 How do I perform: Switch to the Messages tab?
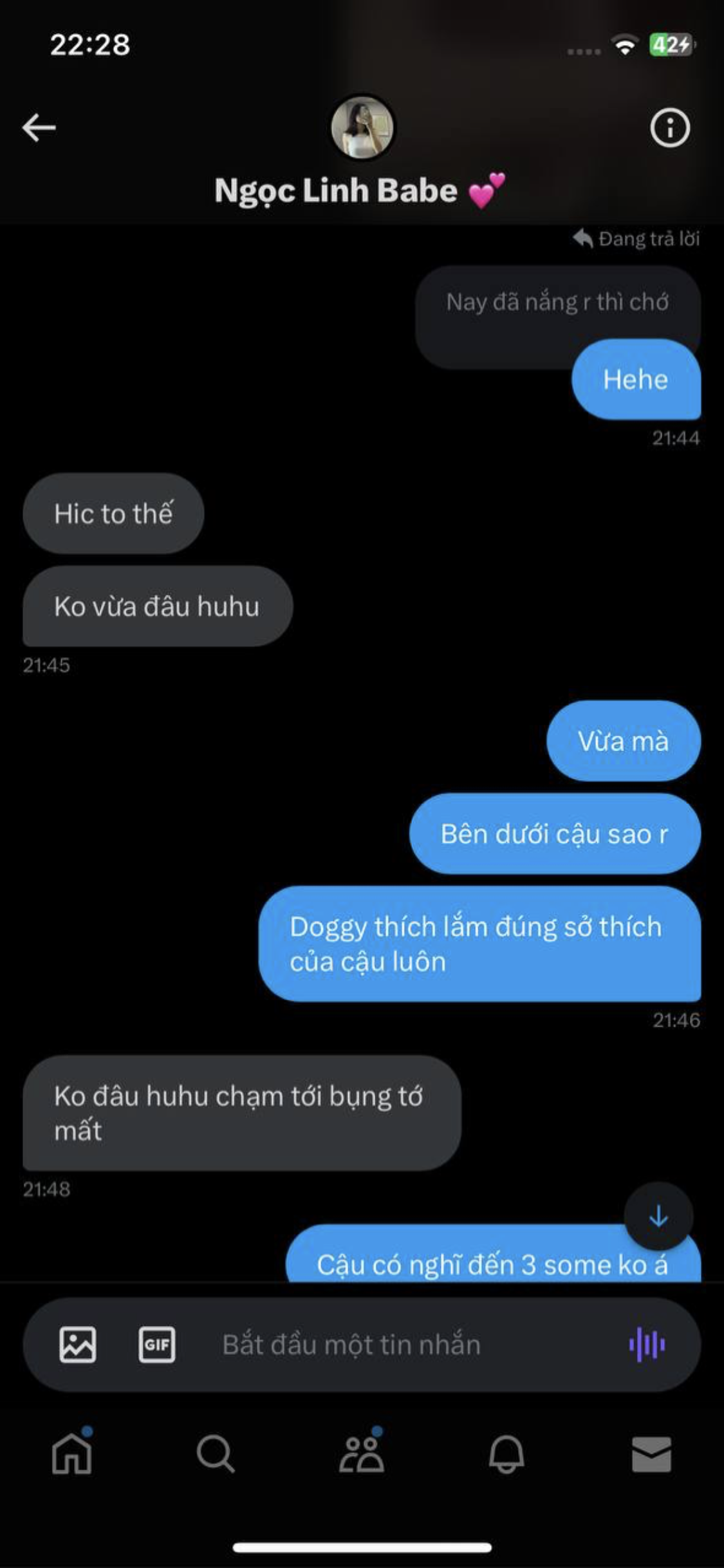click(x=651, y=1454)
